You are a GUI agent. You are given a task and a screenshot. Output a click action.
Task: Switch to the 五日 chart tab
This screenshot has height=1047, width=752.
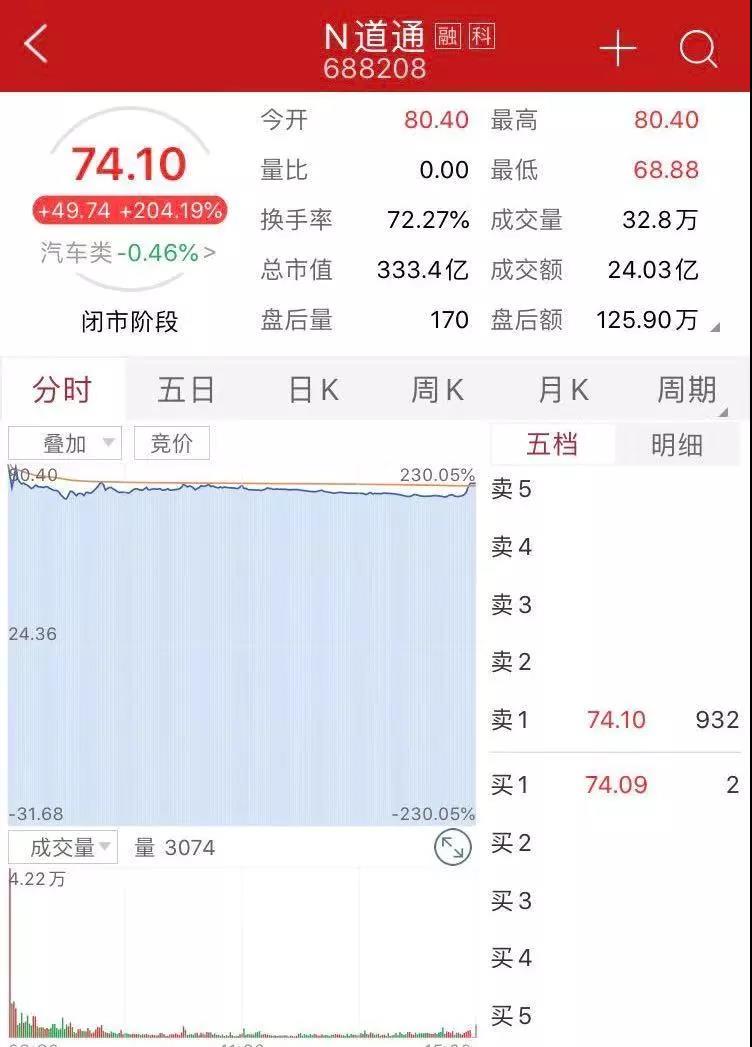tap(186, 389)
